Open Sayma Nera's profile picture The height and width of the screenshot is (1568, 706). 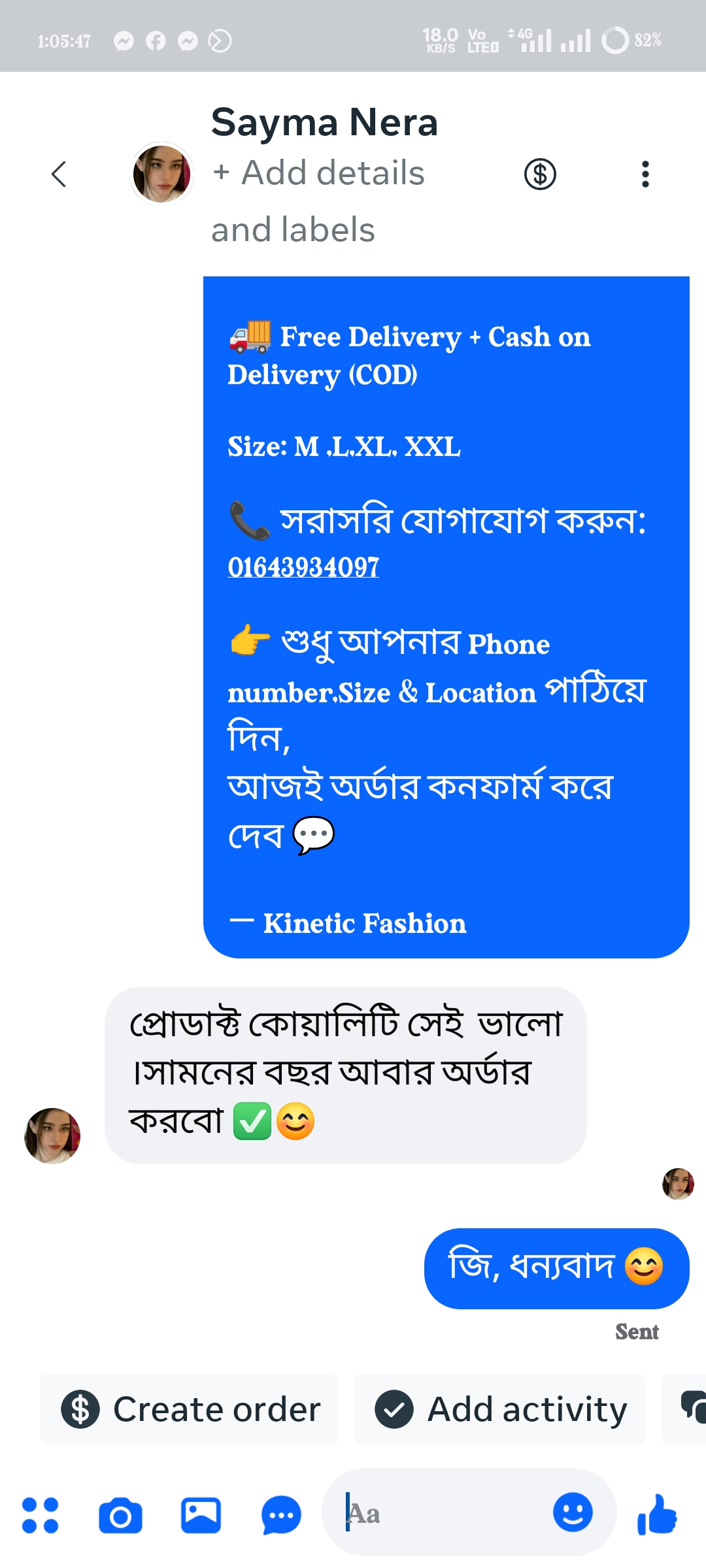(161, 174)
